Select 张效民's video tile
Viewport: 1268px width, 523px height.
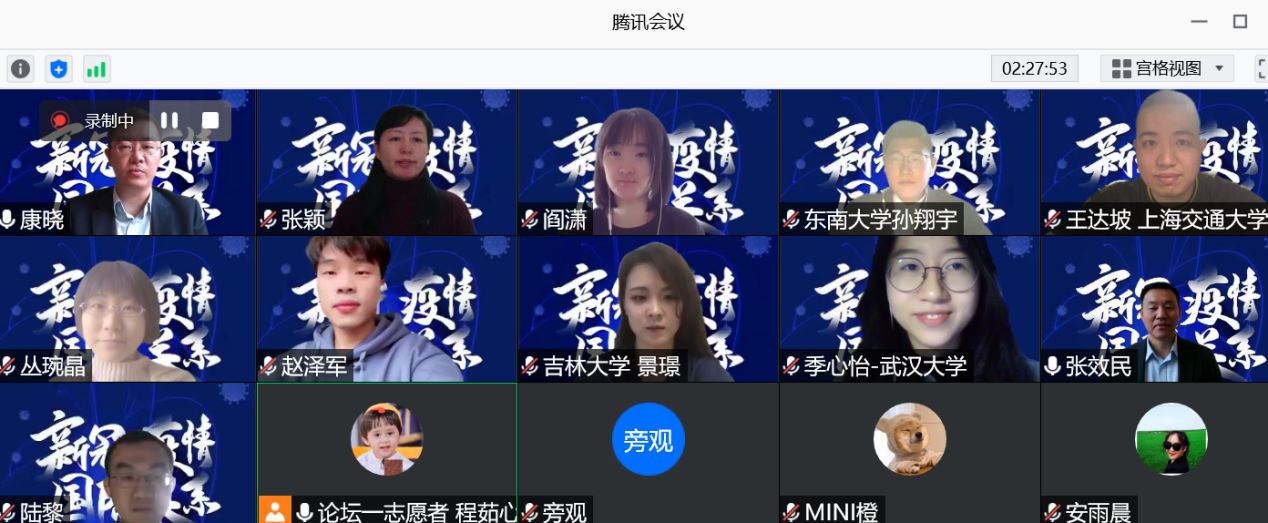pos(1155,308)
